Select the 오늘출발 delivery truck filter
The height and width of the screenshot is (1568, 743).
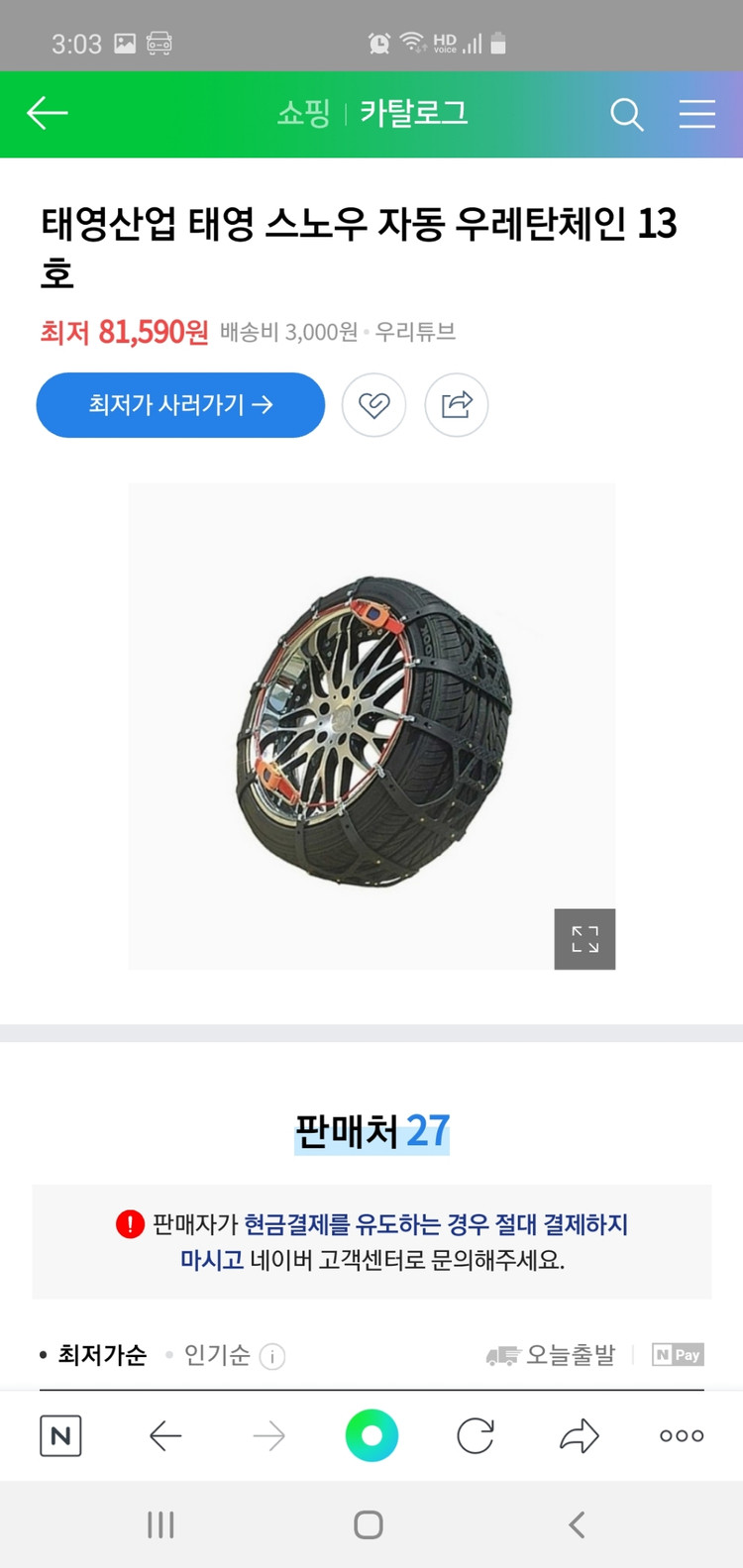(x=553, y=1354)
